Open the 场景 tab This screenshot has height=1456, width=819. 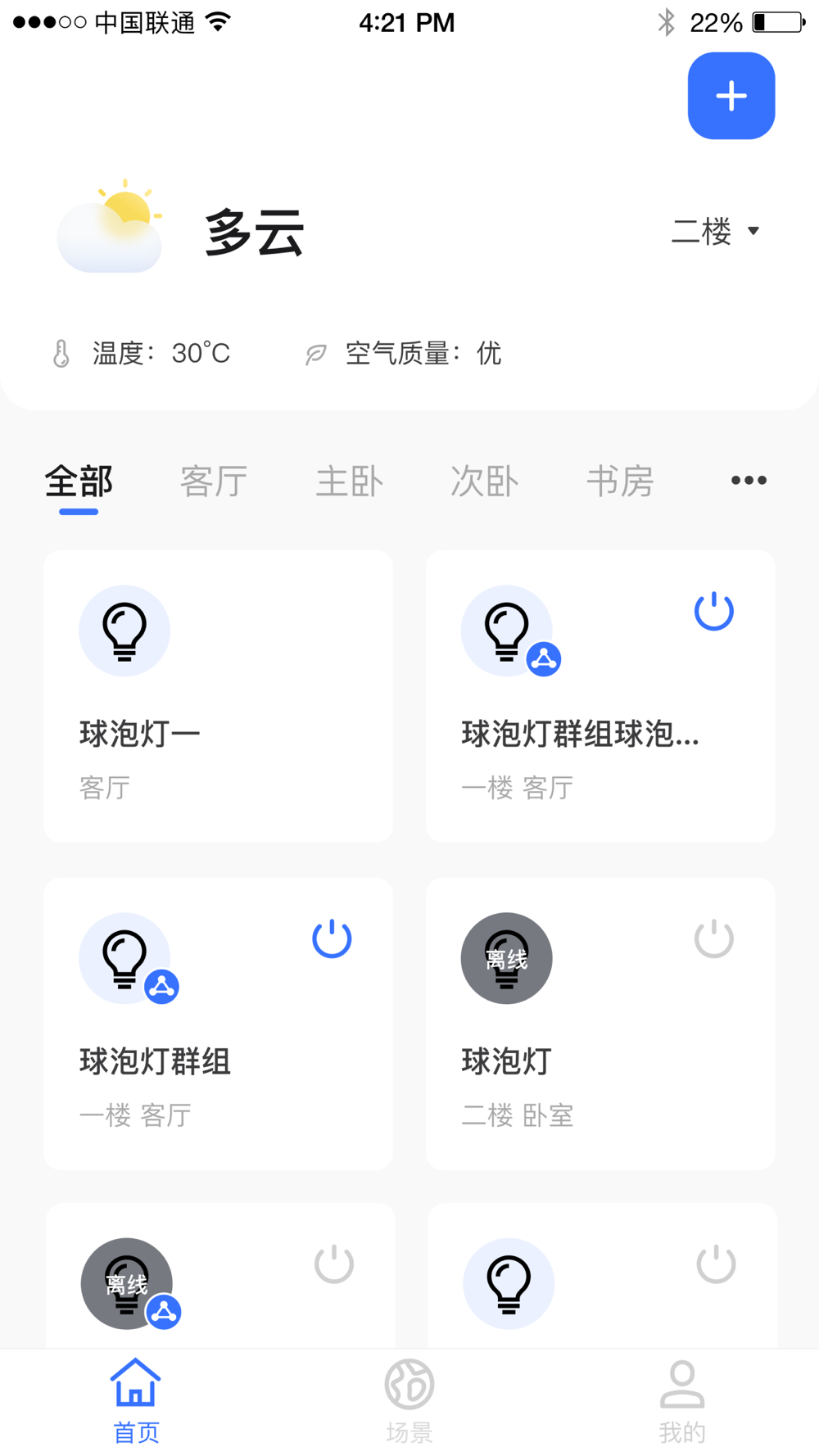(x=409, y=1401)
